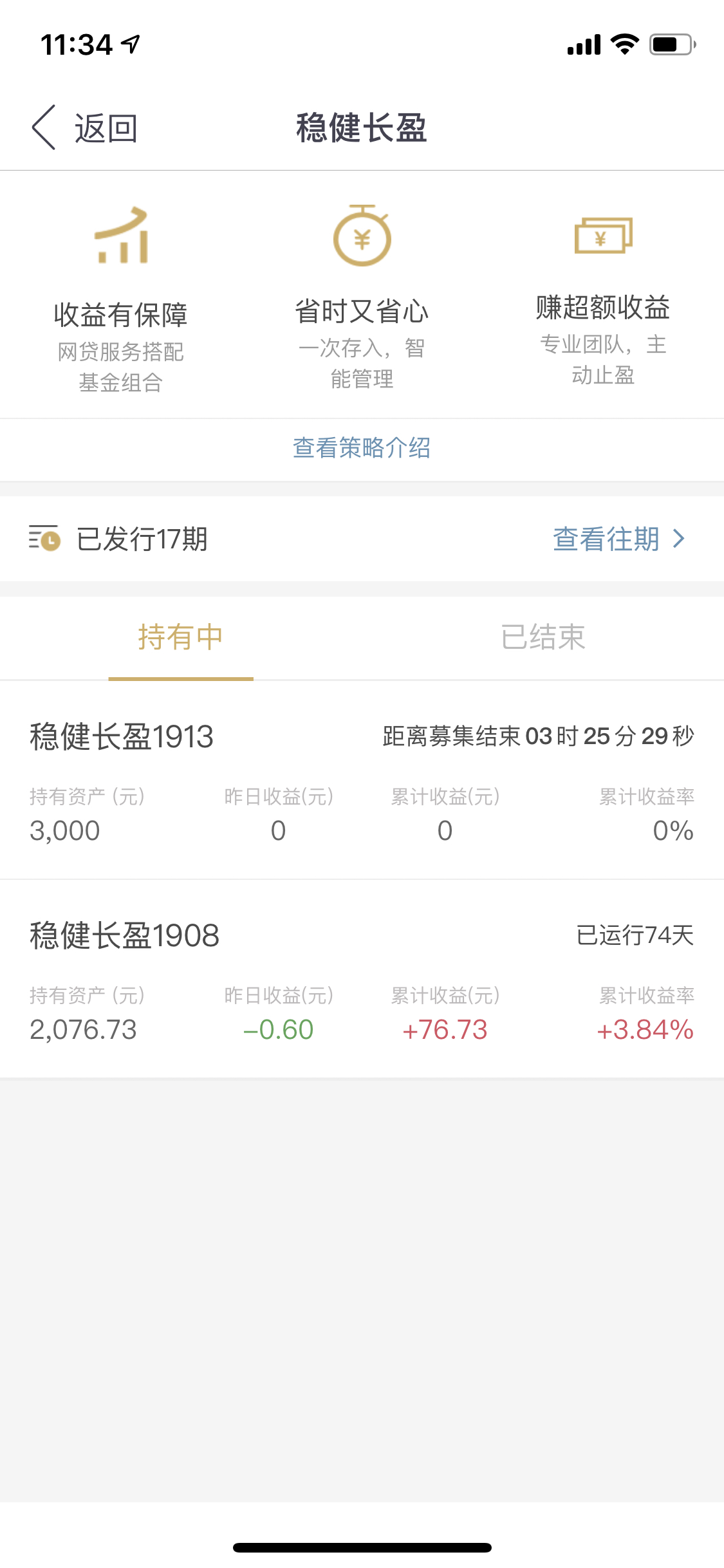Screen dimensions: 724x1568
Task: Open 查看往期 past issues
Action: point(619,539)
